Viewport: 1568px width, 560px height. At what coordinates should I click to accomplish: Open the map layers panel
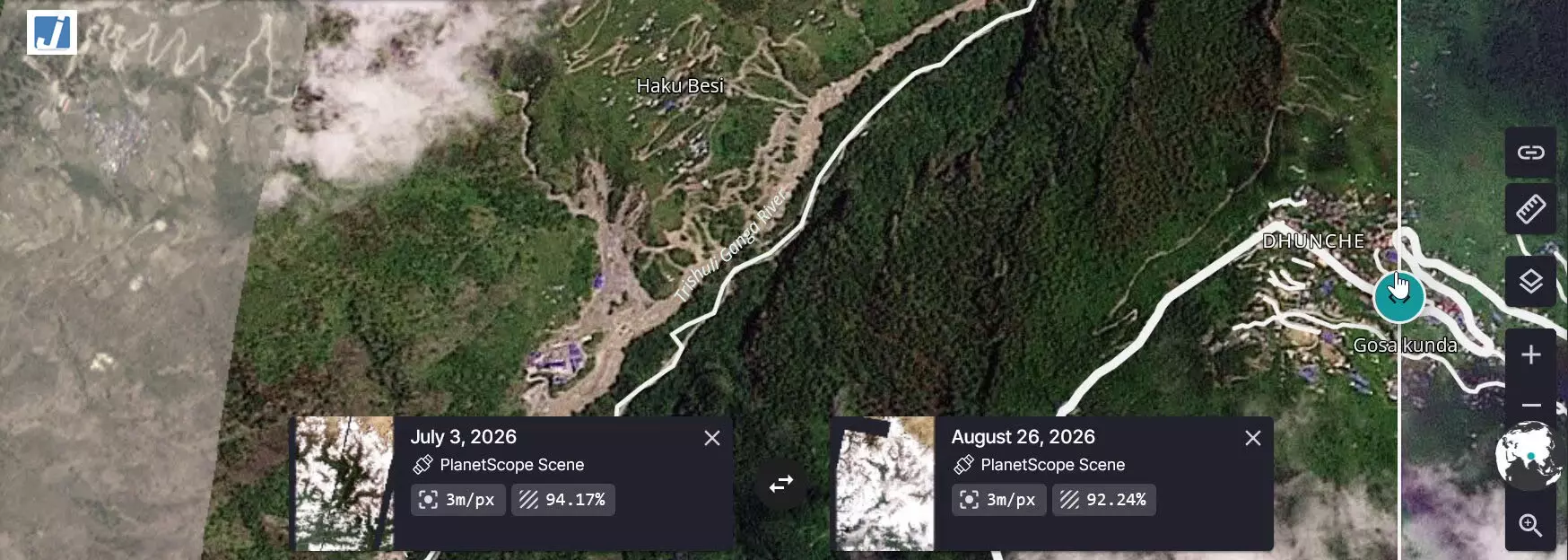1530,282
